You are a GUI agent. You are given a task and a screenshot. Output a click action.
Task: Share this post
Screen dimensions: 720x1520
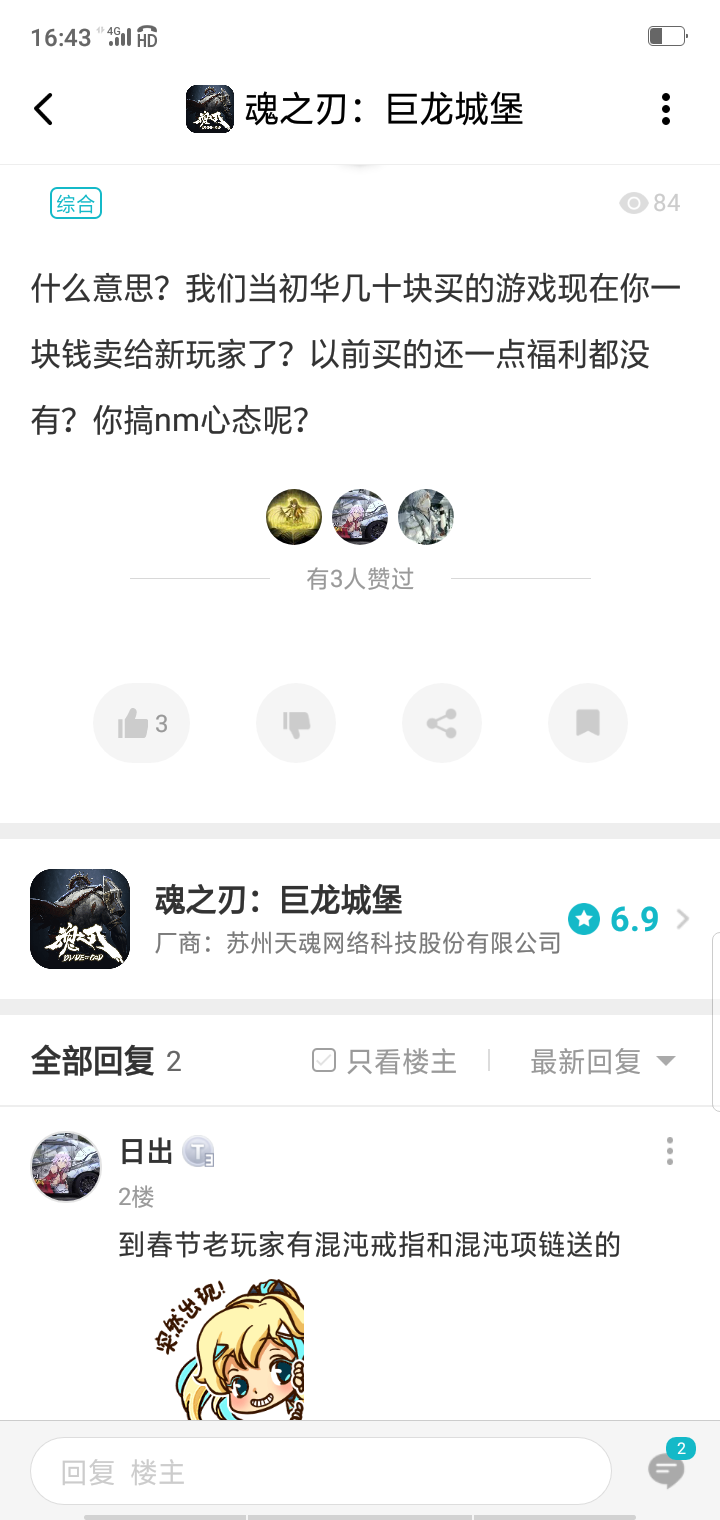pos(442,723)
